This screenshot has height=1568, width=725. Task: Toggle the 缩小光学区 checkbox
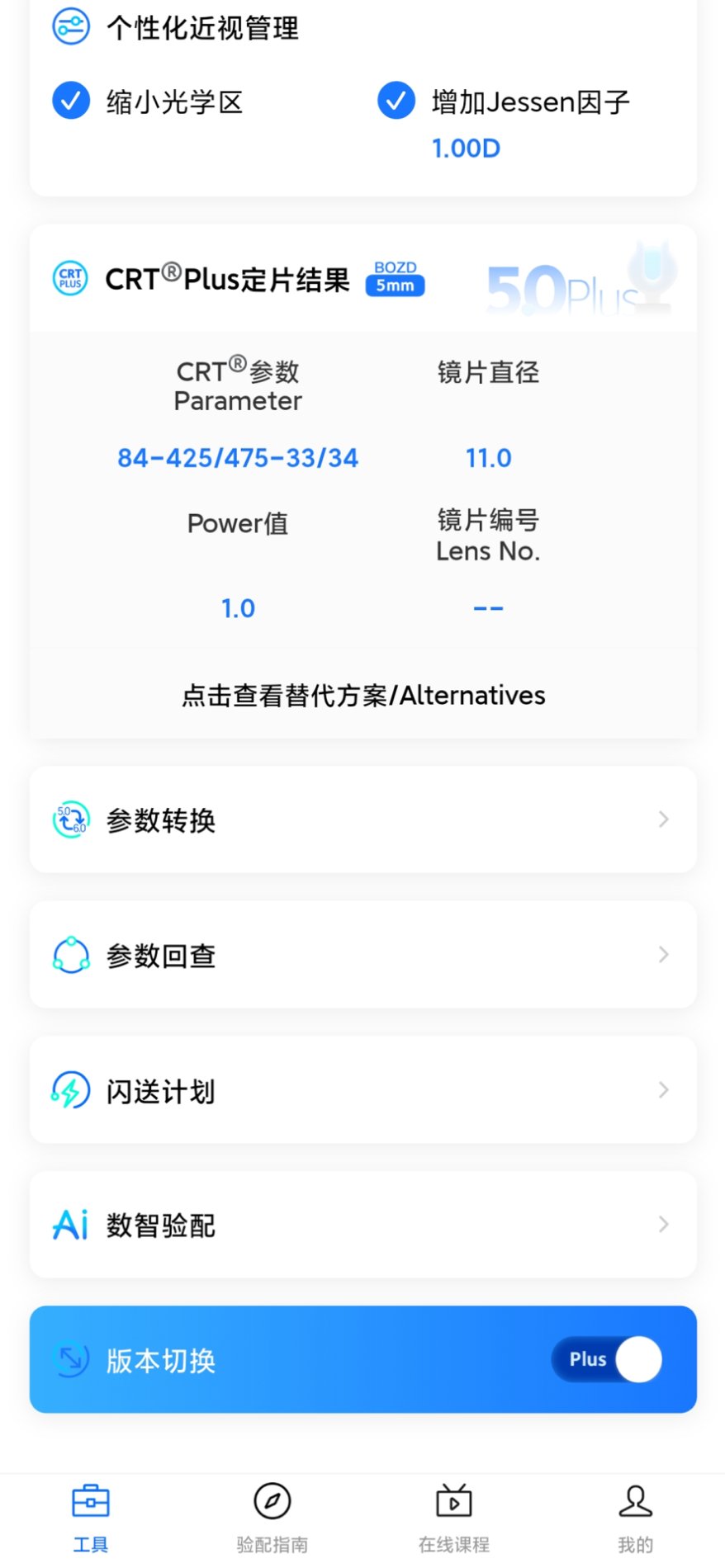pyautogui.click(x=71, y=101)
